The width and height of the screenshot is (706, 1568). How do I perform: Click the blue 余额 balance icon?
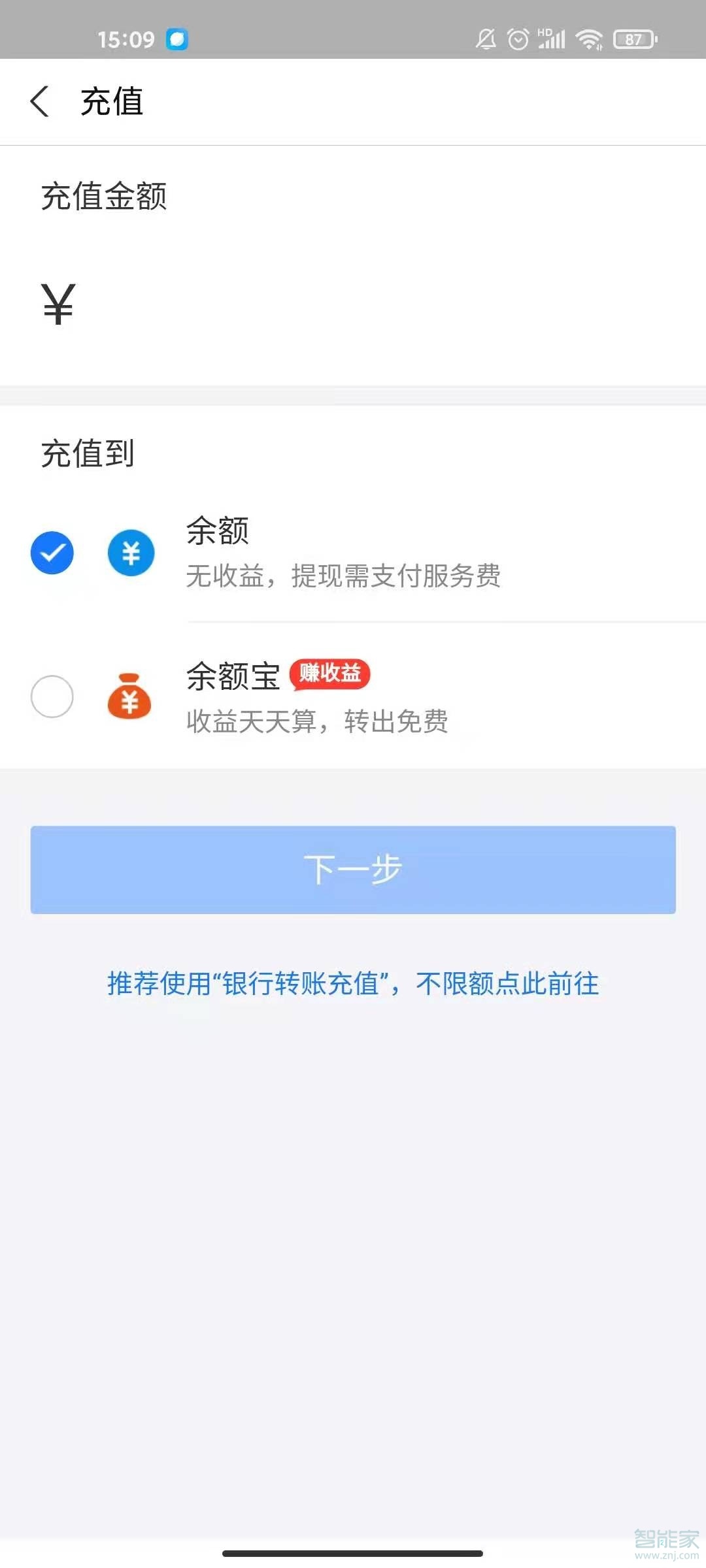(131, 553)
